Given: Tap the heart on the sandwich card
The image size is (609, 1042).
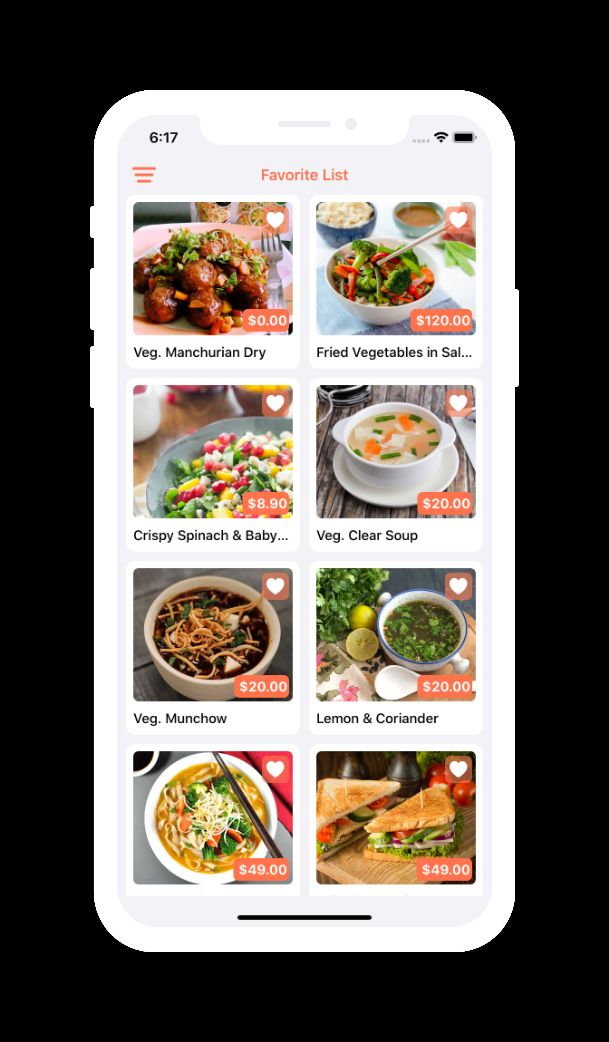Looking at the screenshot, I should [x=458, y=769].
